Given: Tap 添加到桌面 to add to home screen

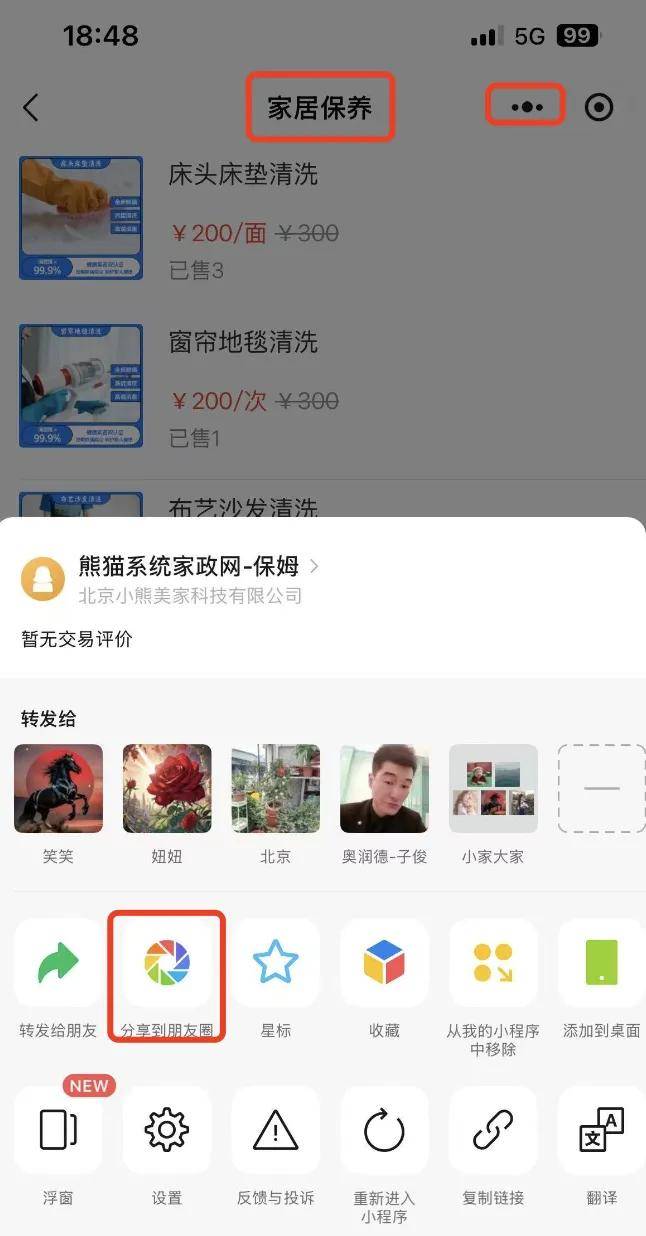Looking at the screenshot, I should [x=601, y=963].
